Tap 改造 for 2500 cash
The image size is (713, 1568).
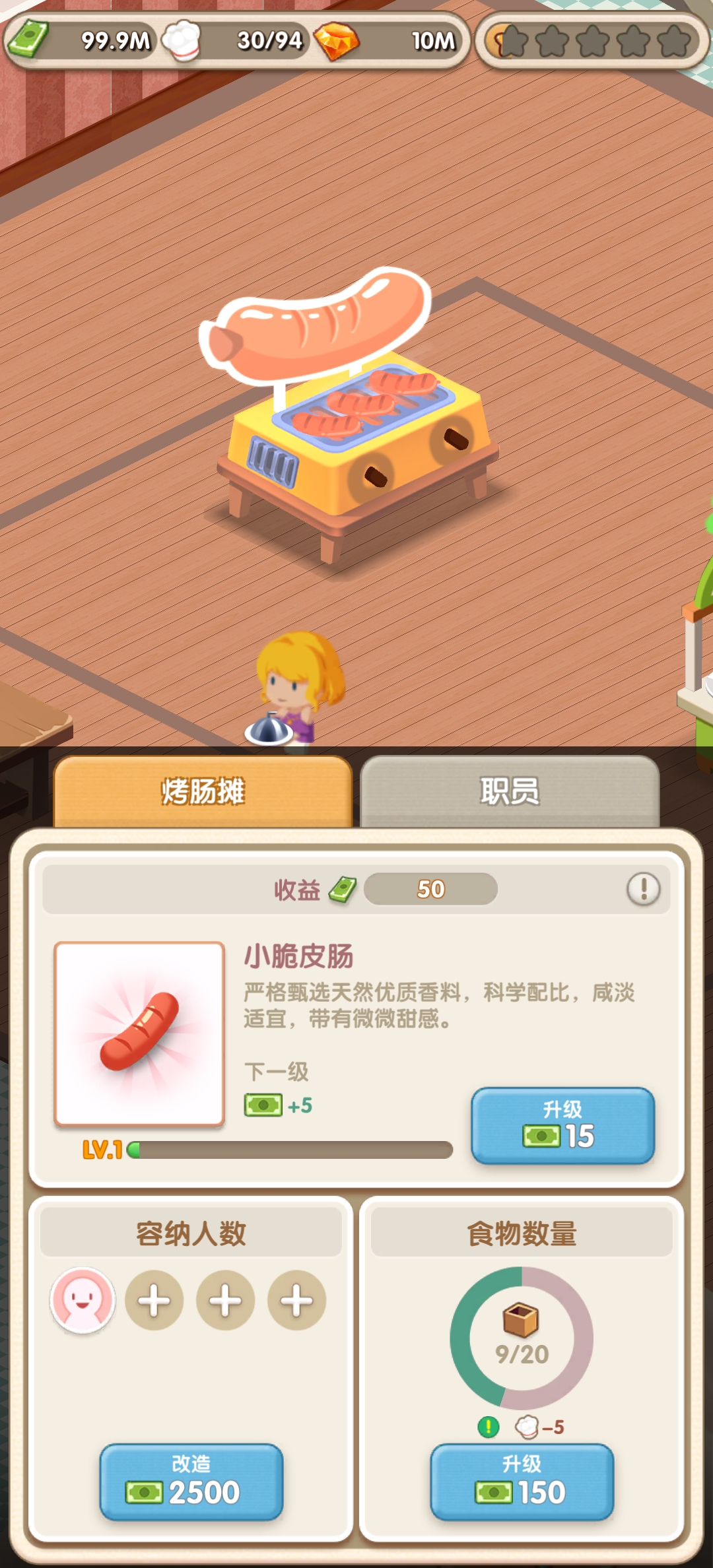coord(191,1482)
